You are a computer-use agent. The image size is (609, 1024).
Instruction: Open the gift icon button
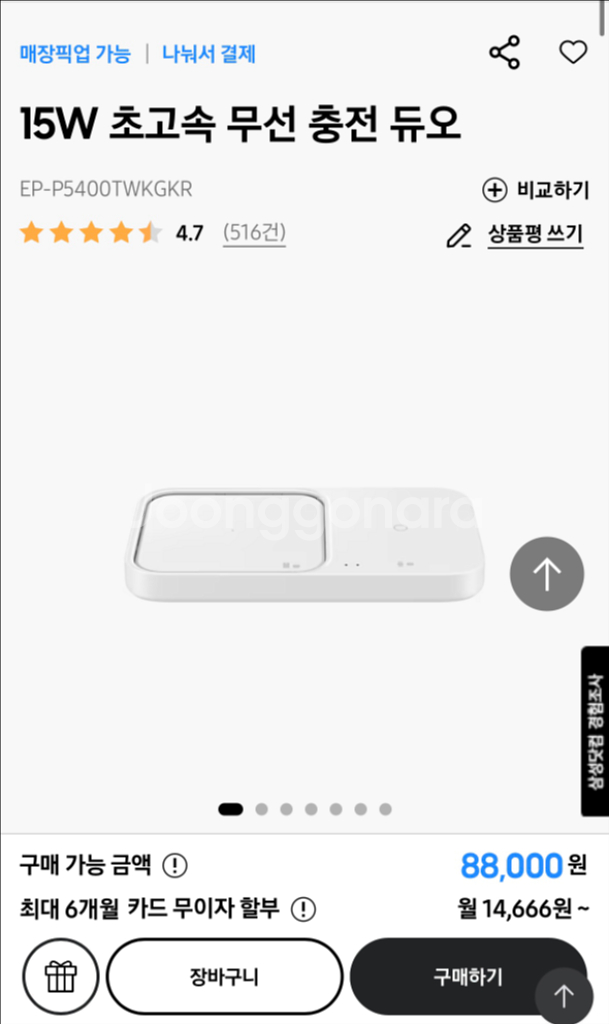pyautogui.click(x=61, y=976)
